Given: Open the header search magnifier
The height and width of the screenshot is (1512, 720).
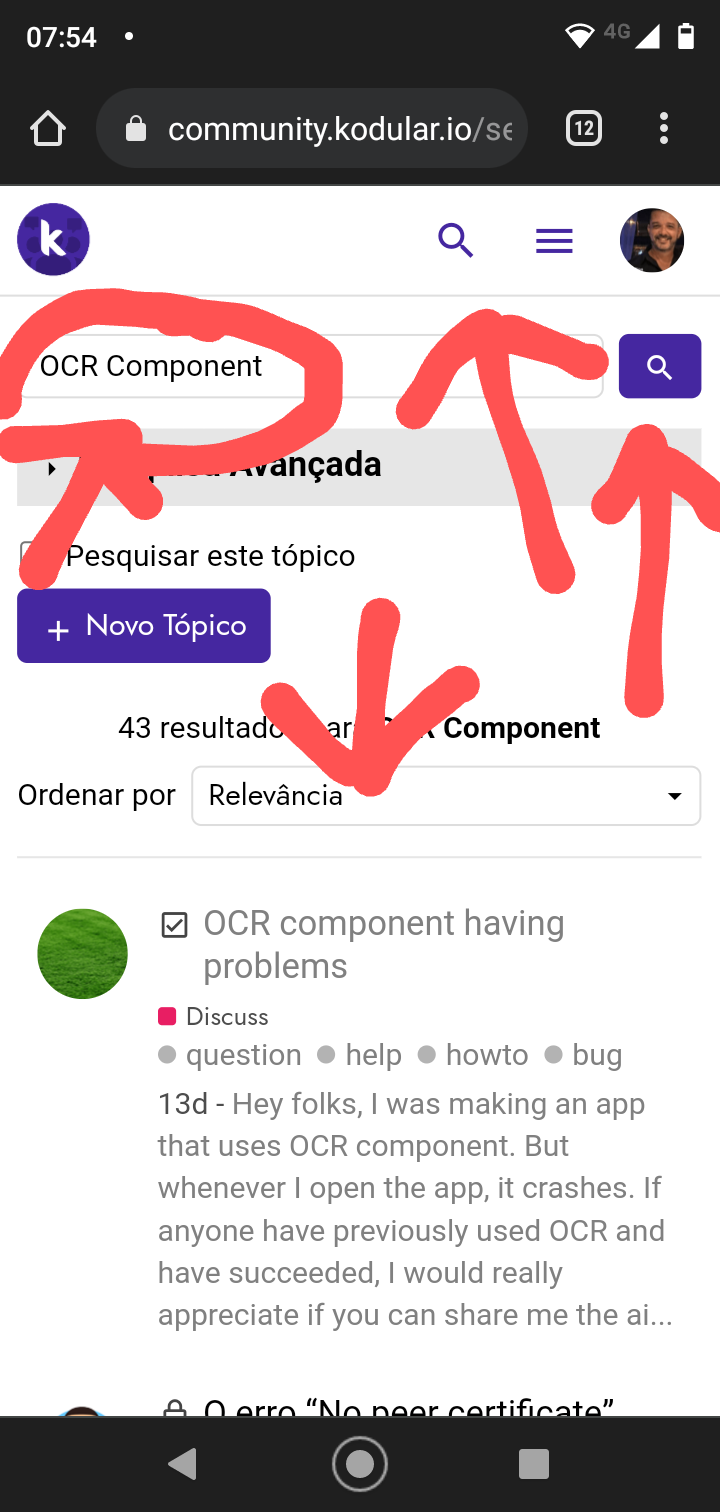Looking at the screenshot, I should [455, 241].
